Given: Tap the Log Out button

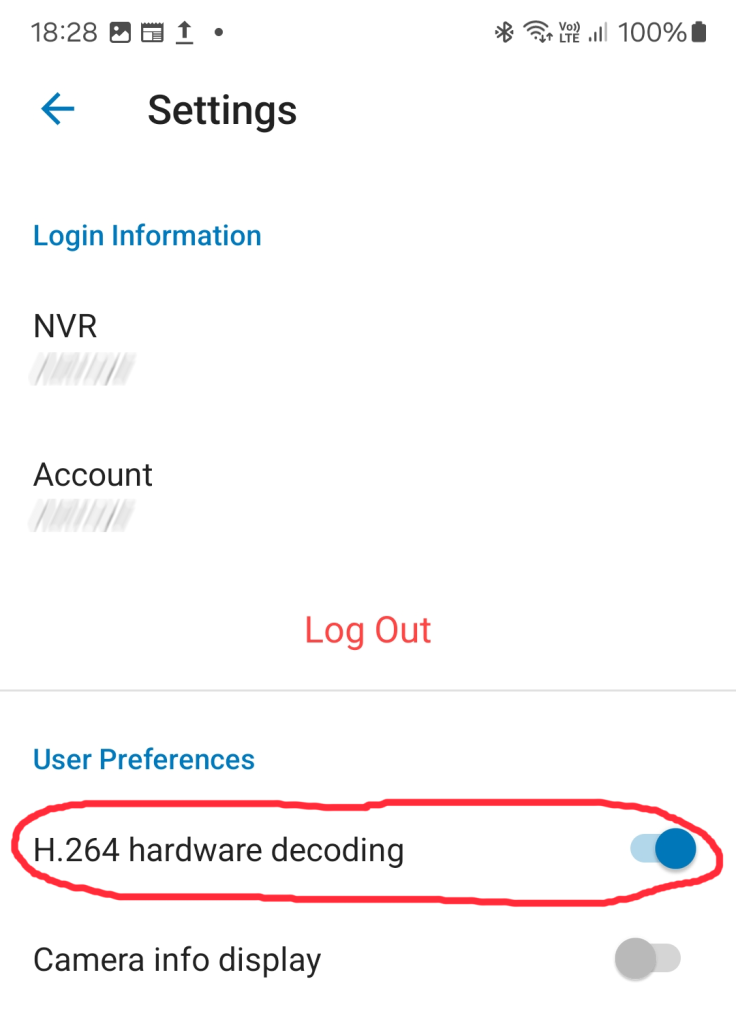Looking at the screenshot, I should 368,630.
